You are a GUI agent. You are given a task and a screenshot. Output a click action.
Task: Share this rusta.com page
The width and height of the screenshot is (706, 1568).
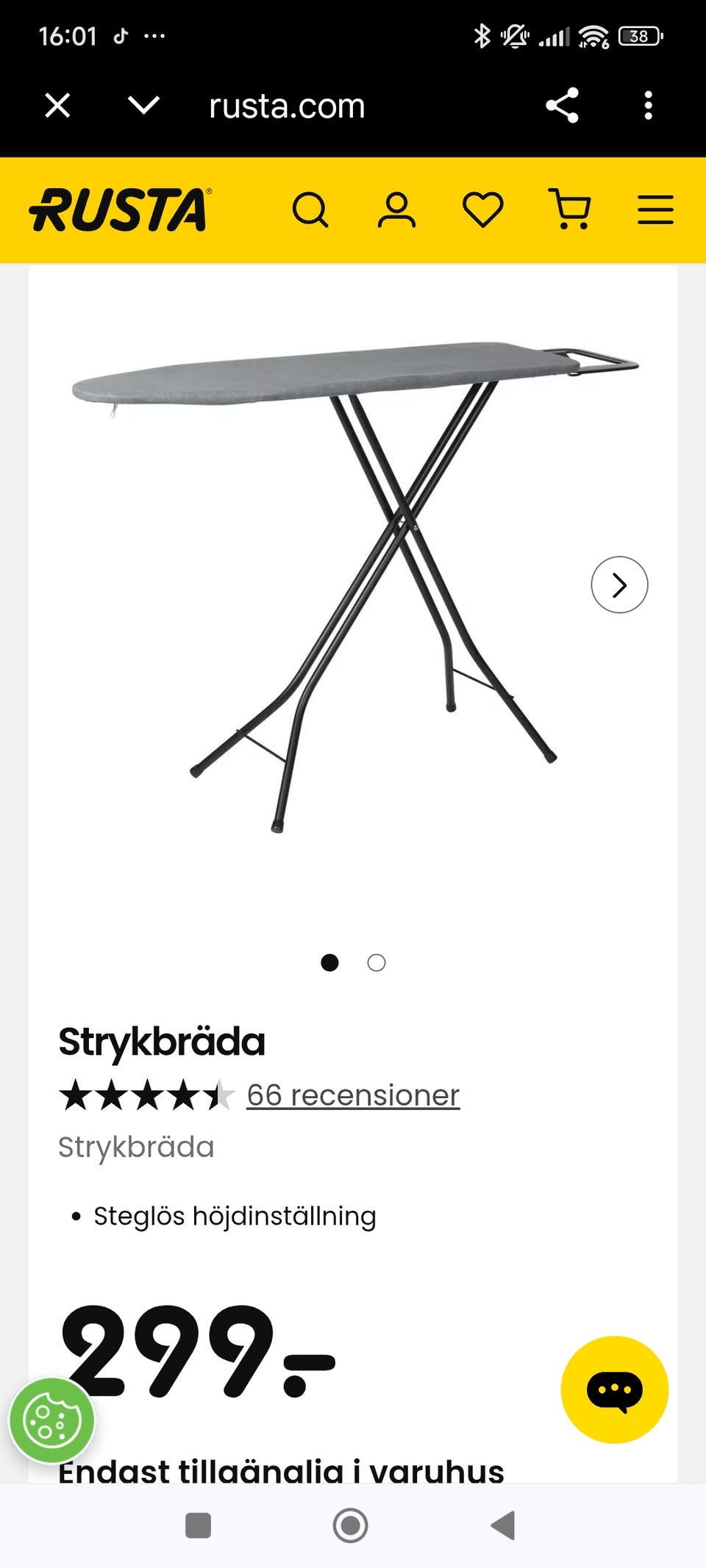coord(562,106)
